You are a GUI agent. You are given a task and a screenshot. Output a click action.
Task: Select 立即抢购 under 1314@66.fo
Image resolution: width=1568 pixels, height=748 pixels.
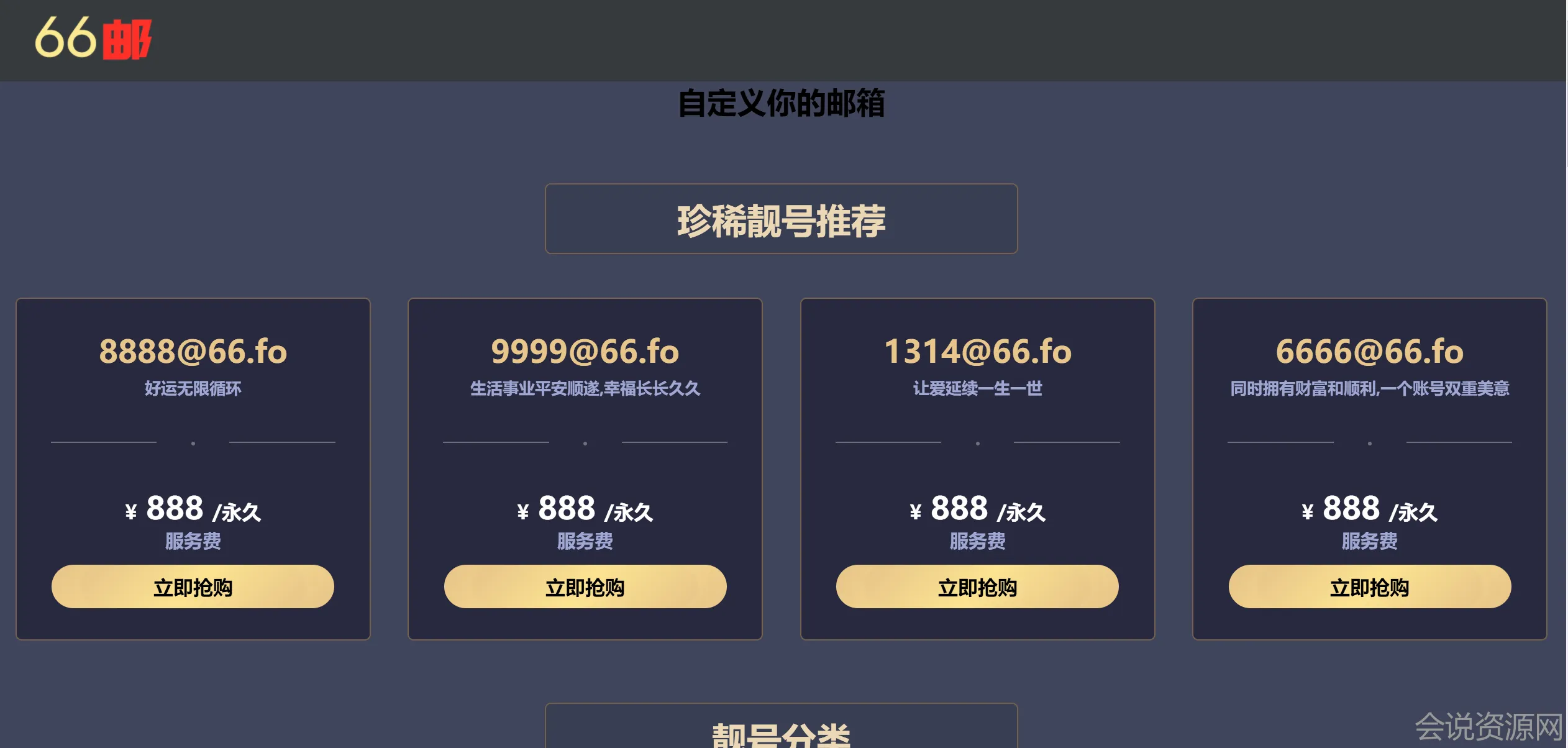(x=977, y=586)
